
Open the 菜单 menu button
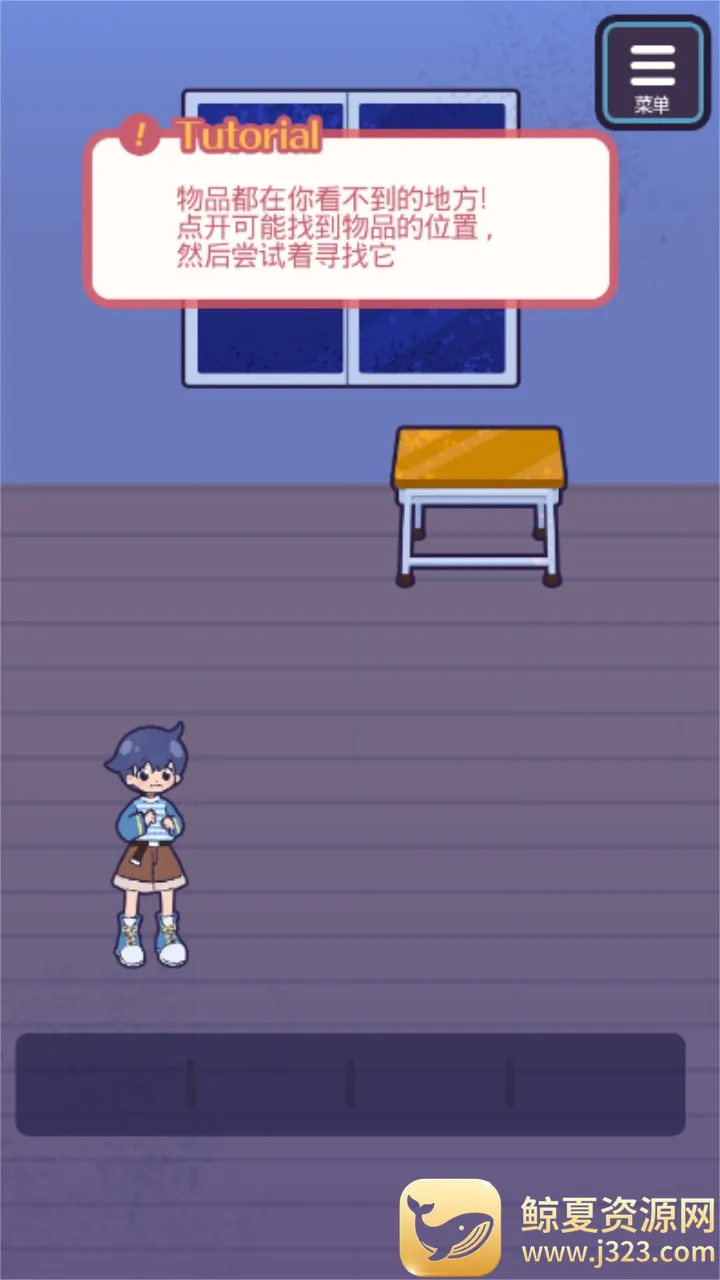(653, 73)
